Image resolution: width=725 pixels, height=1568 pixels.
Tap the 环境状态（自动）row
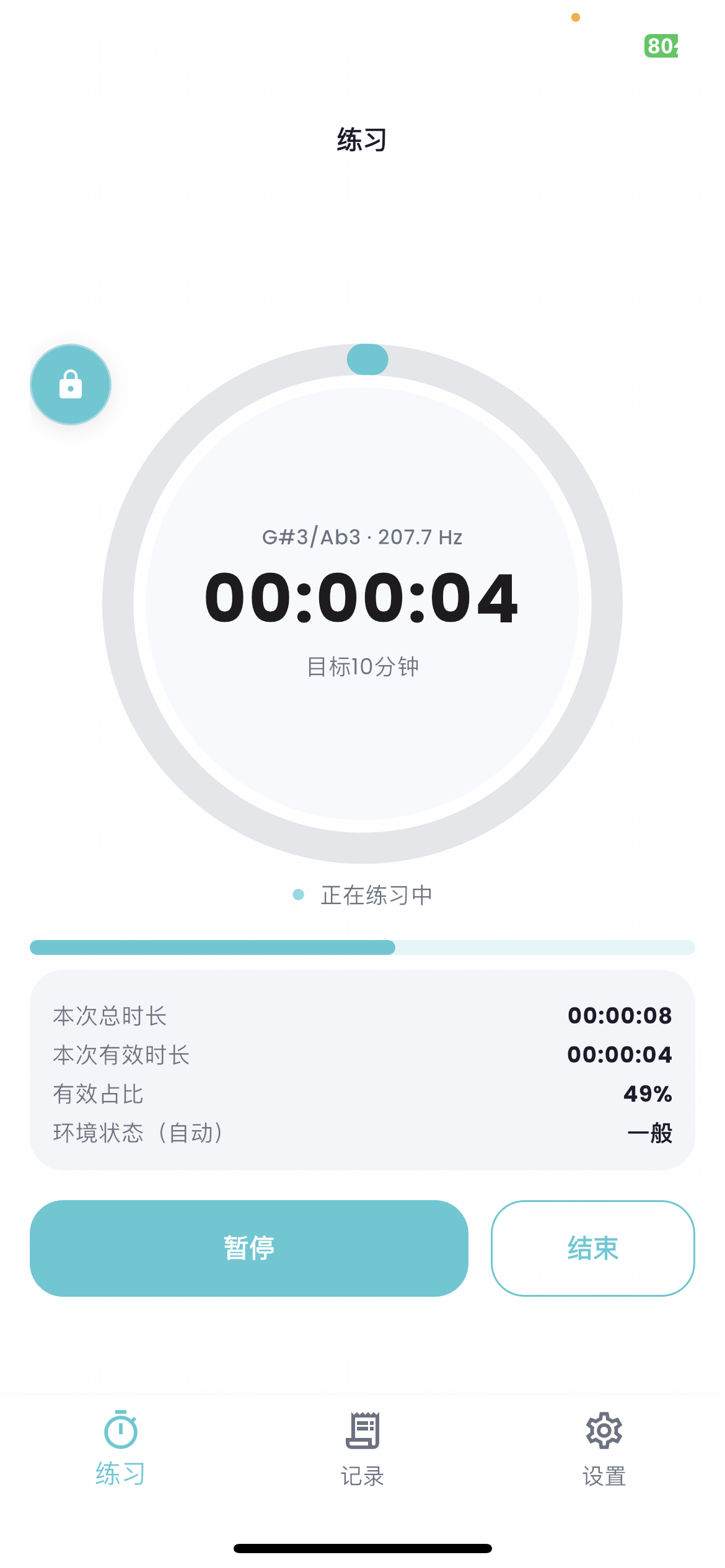[362, 1133]
